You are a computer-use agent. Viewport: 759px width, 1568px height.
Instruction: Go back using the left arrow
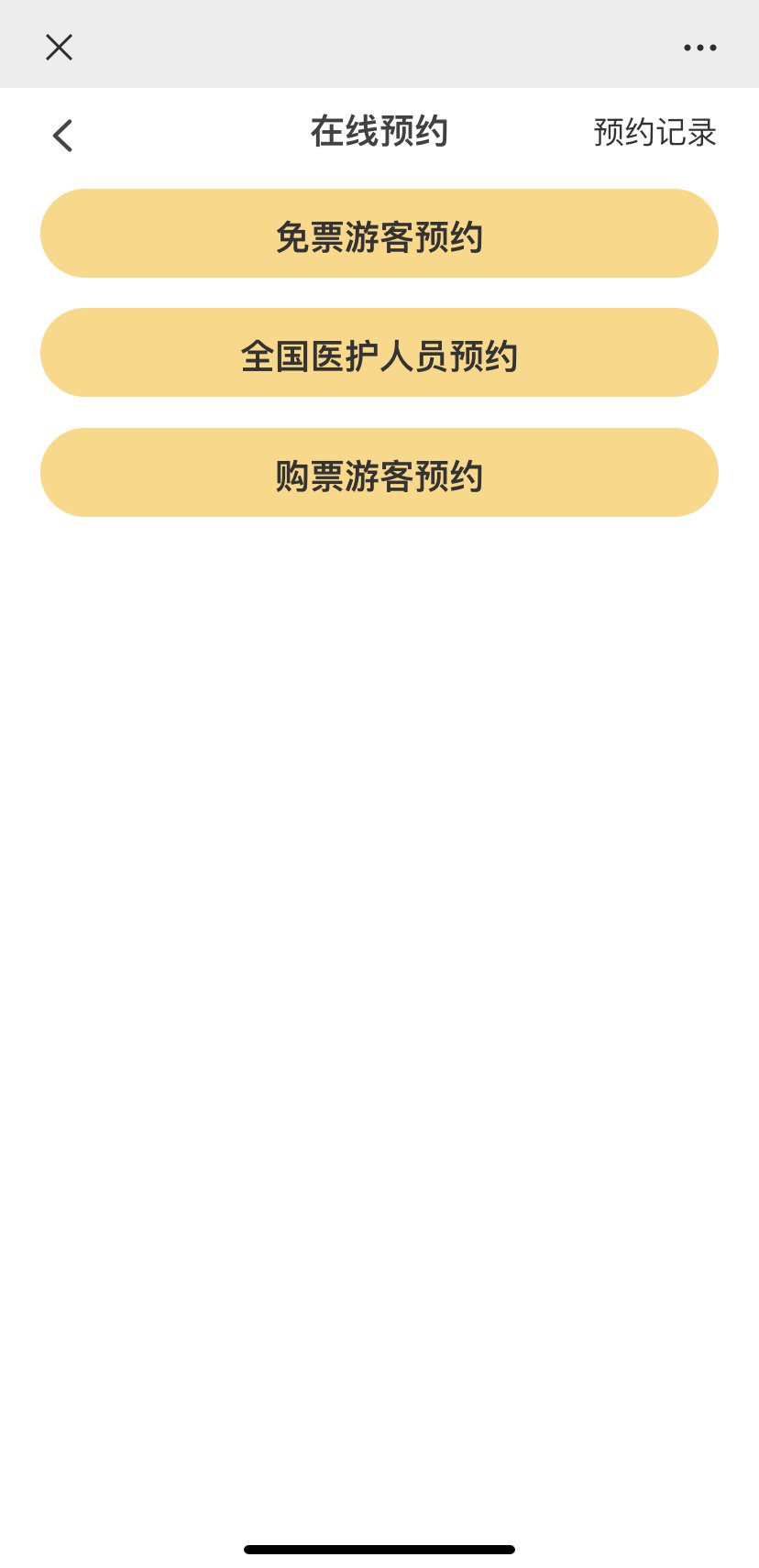click(62, 136)
